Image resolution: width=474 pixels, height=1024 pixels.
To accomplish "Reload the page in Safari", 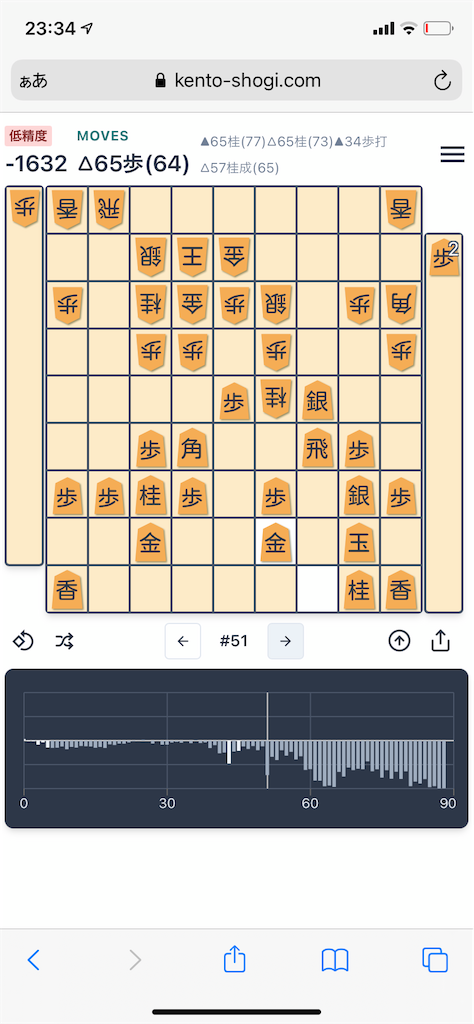I will [x=442, y=81].
